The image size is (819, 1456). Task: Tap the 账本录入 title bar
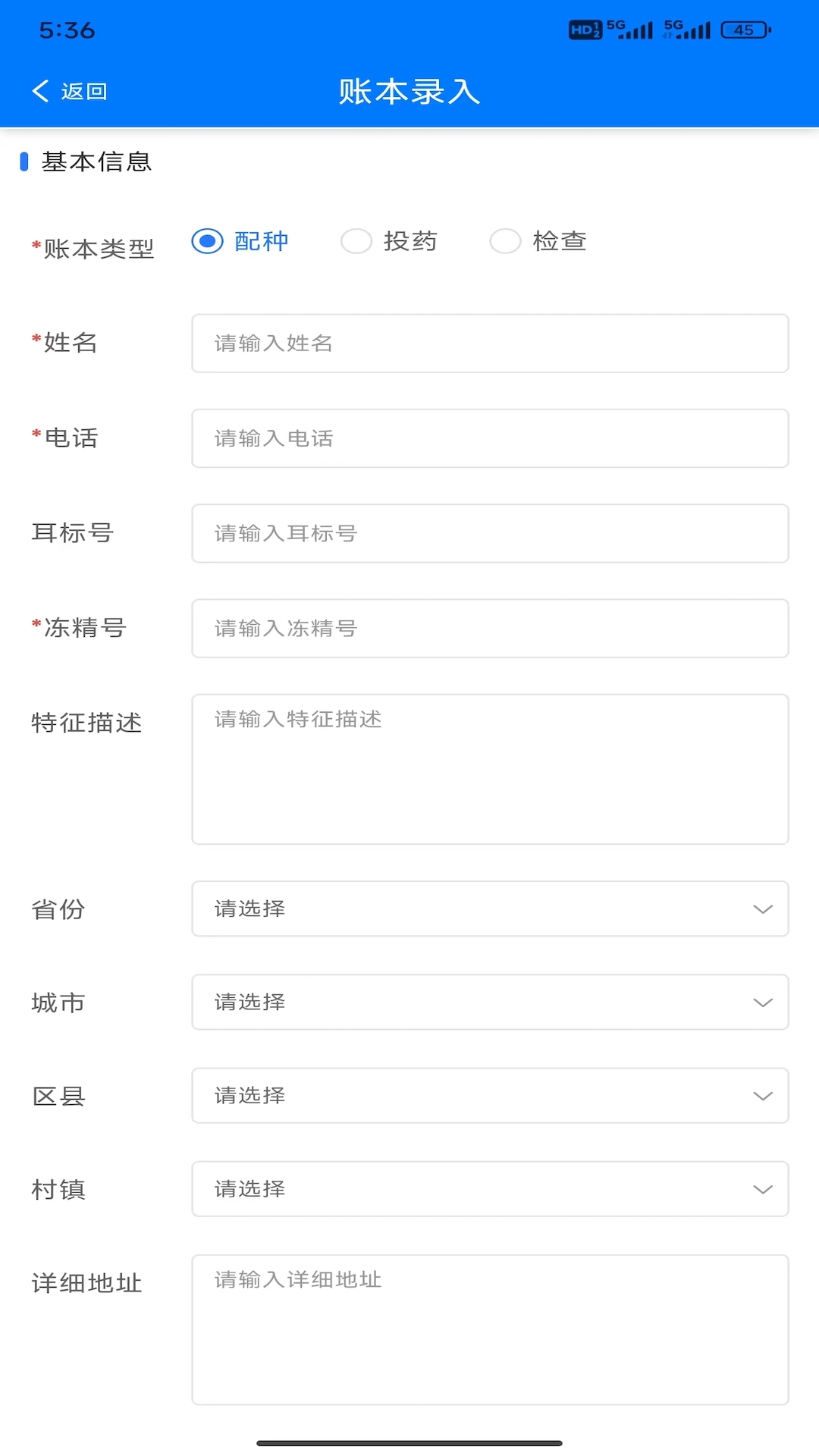[409, 90]
